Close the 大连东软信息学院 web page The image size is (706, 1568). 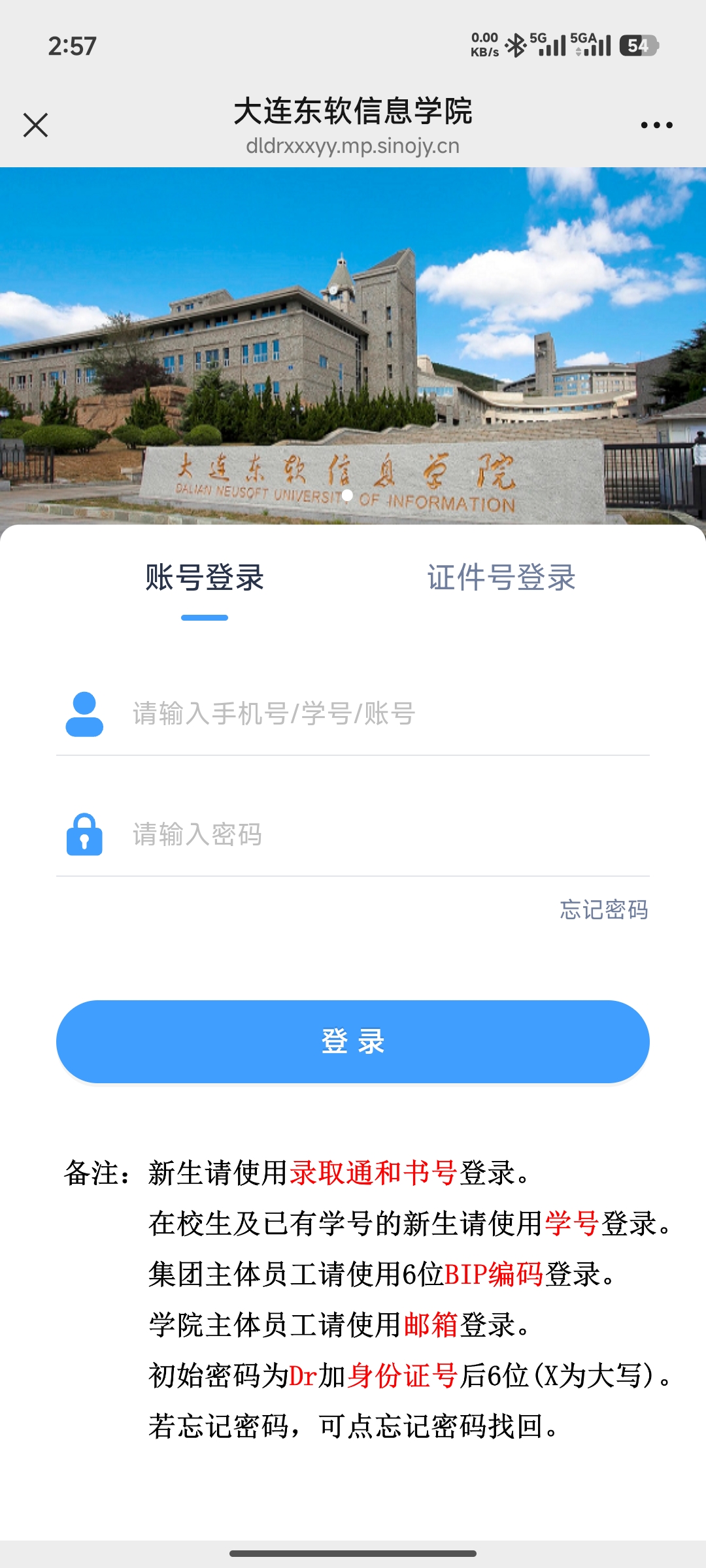35,125
